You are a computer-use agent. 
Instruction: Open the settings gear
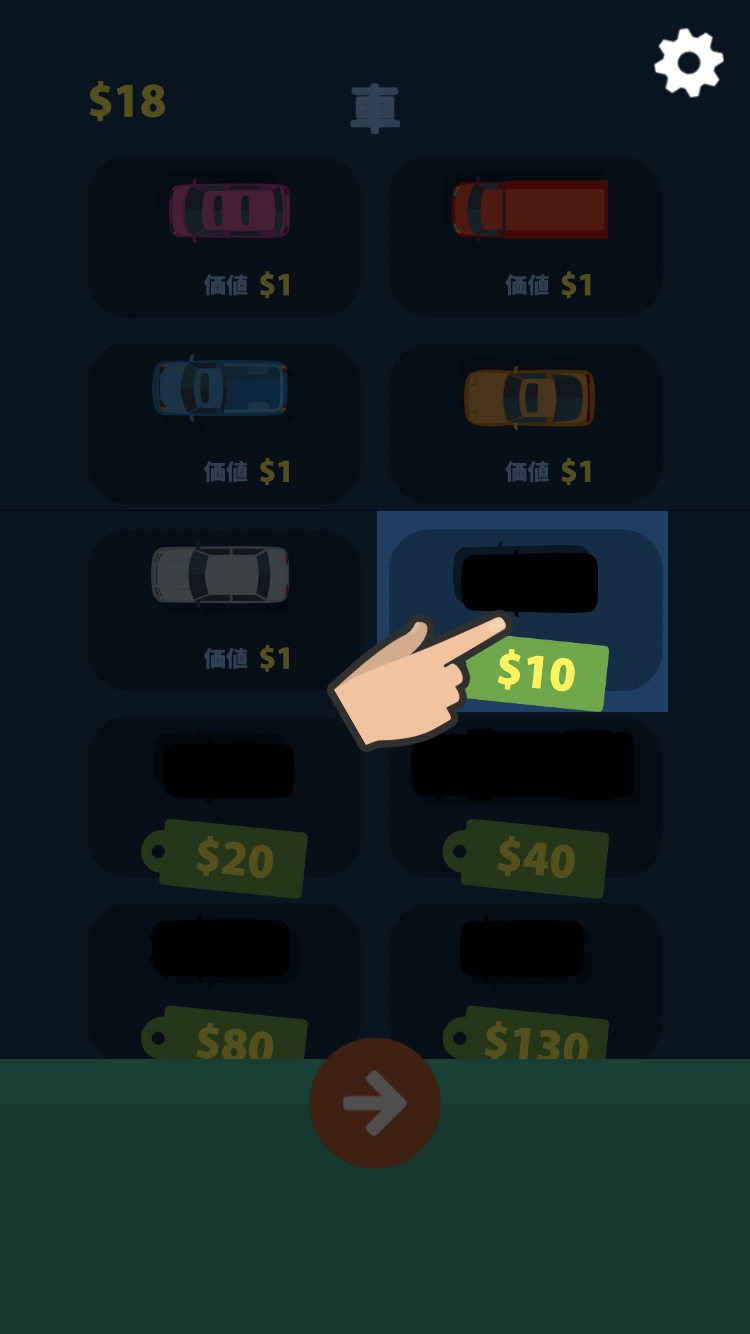click(689, 63)
